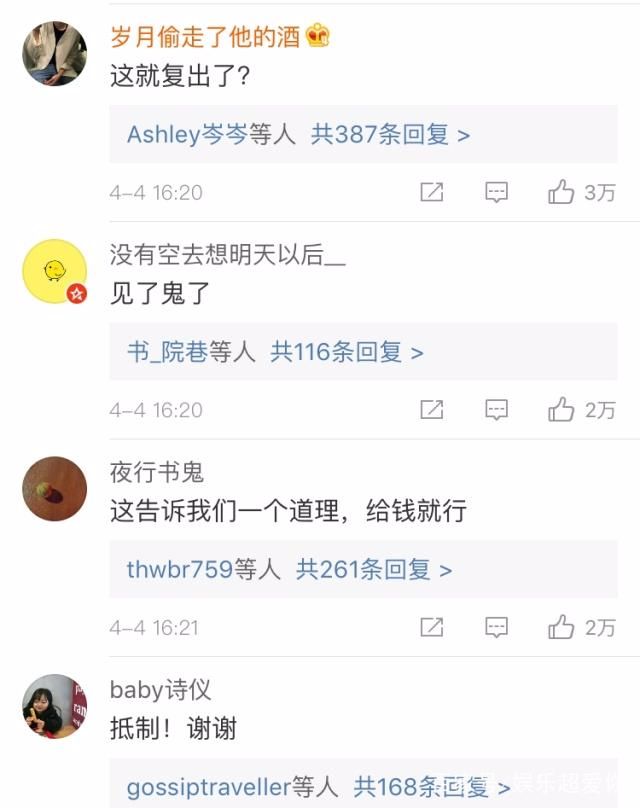This screenshot has height=808, width=640.
Task: Open avatar of 岁月偷走了他的酒
Action: [55, 54]
